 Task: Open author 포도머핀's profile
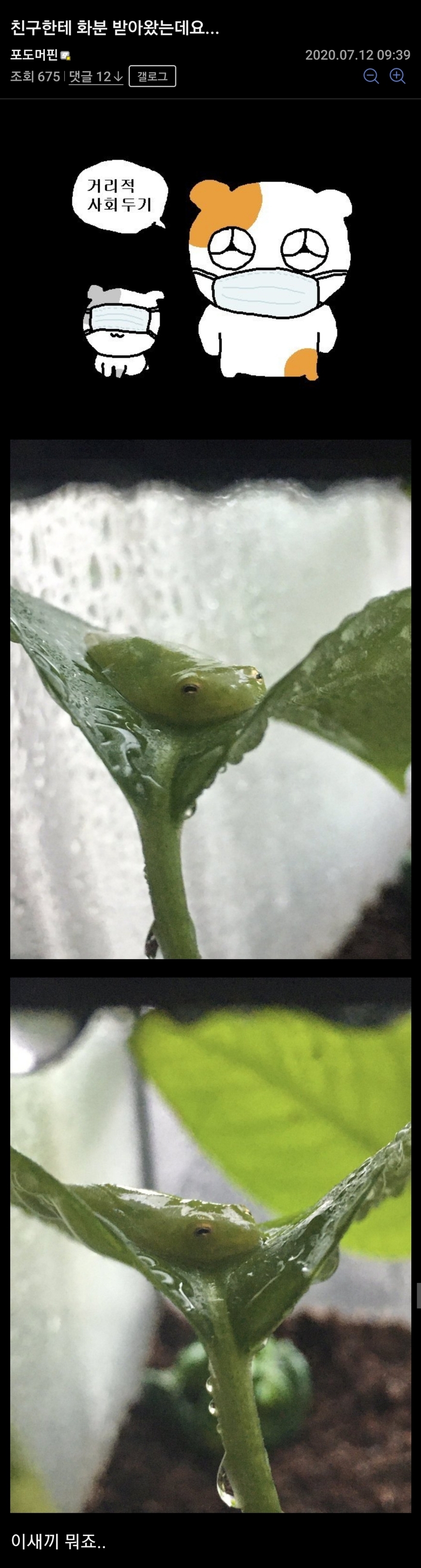point(34,55)
